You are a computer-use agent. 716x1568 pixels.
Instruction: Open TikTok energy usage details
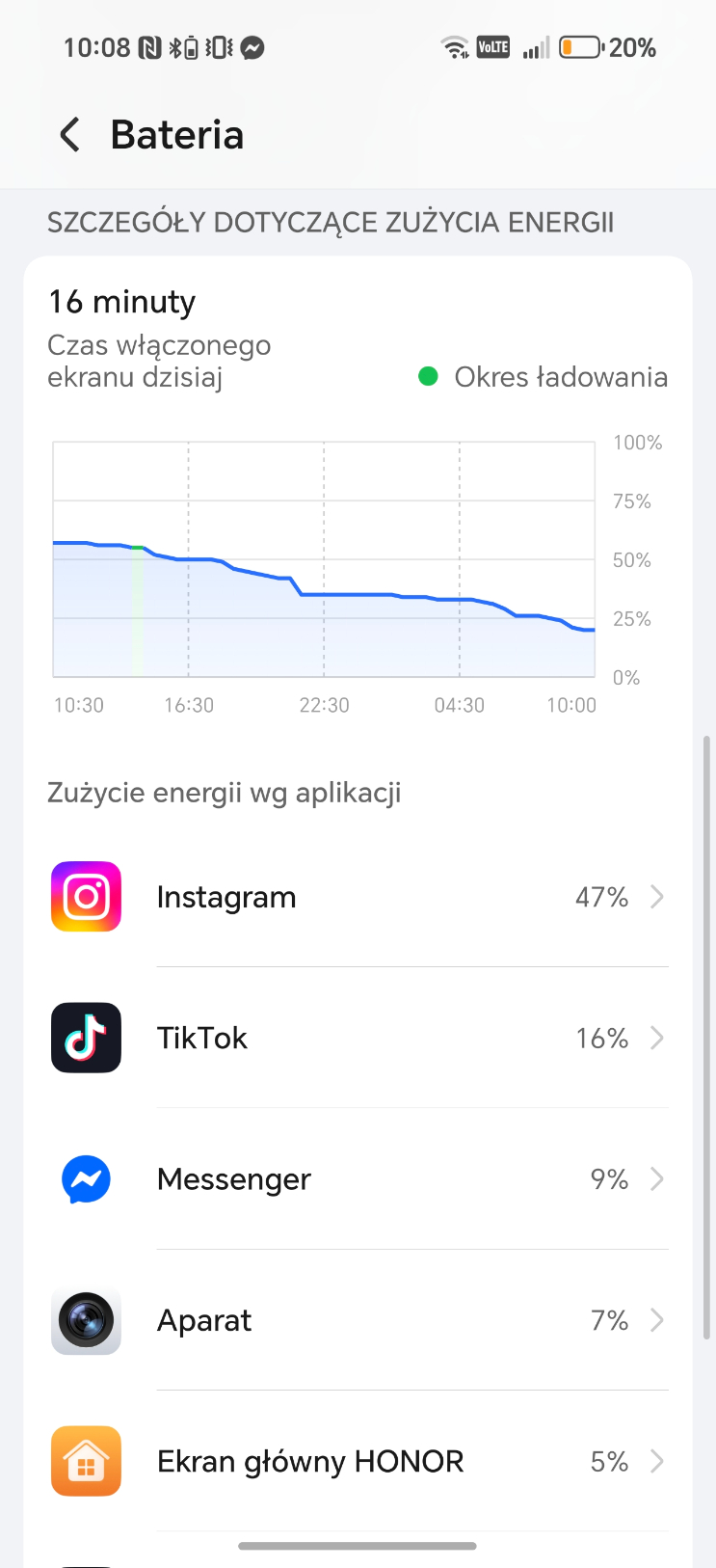point(358,1038)
